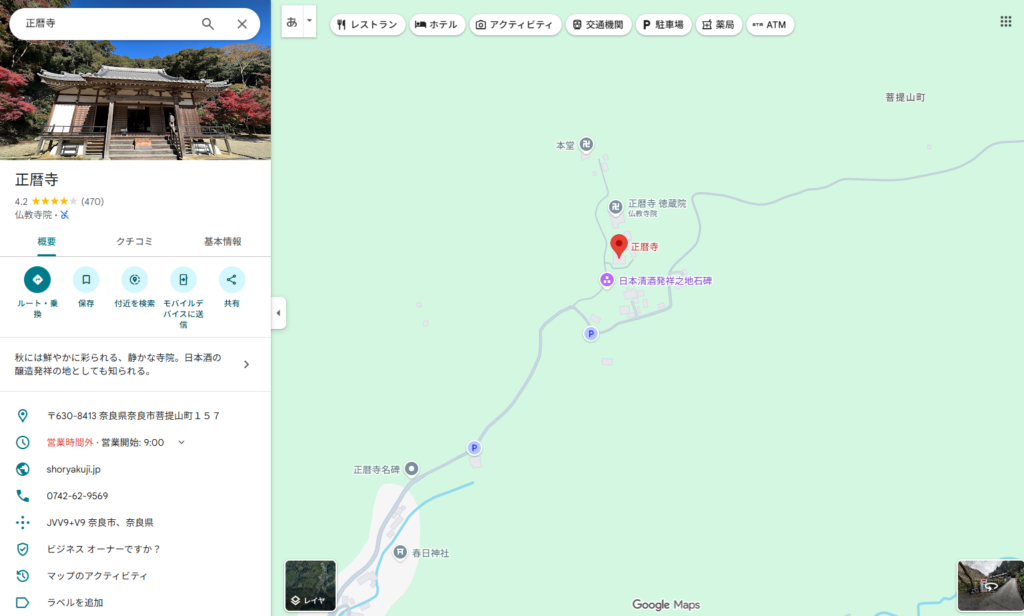Clear the search with the X button
The width and height of the screenshot is (1024, 616).
242,24
